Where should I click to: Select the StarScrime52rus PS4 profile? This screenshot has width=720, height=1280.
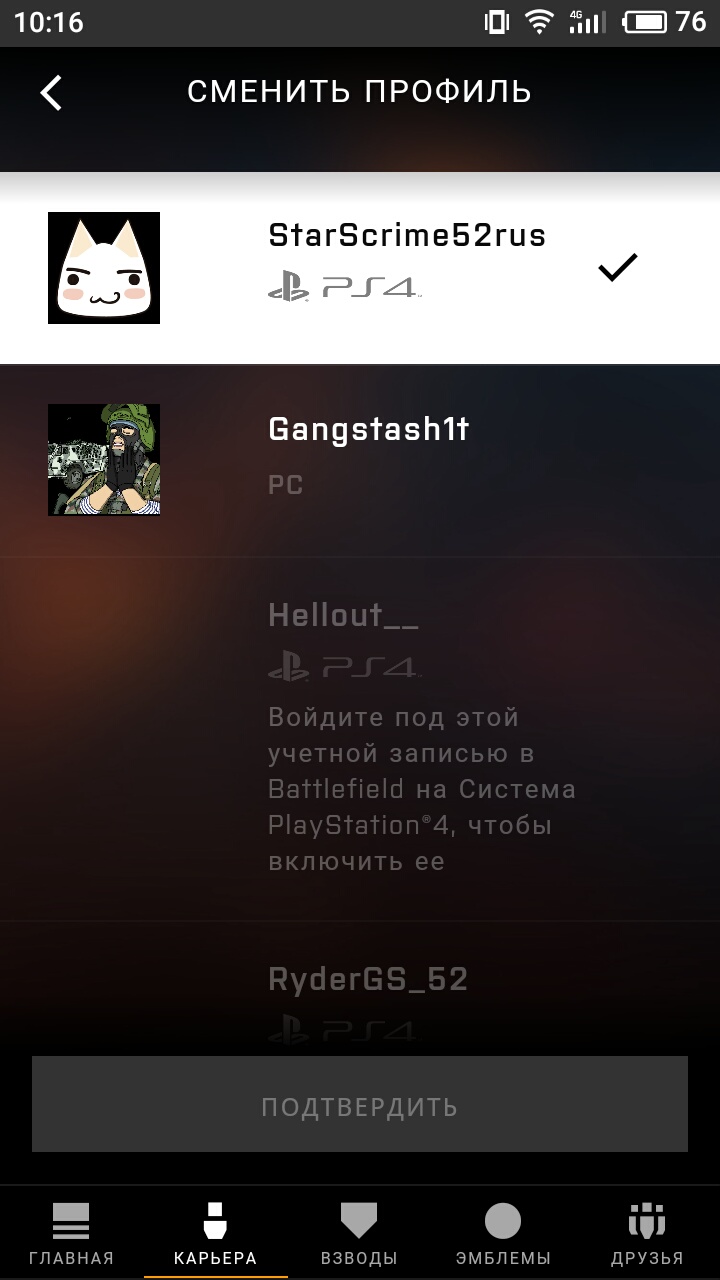[x=360, y=268]
